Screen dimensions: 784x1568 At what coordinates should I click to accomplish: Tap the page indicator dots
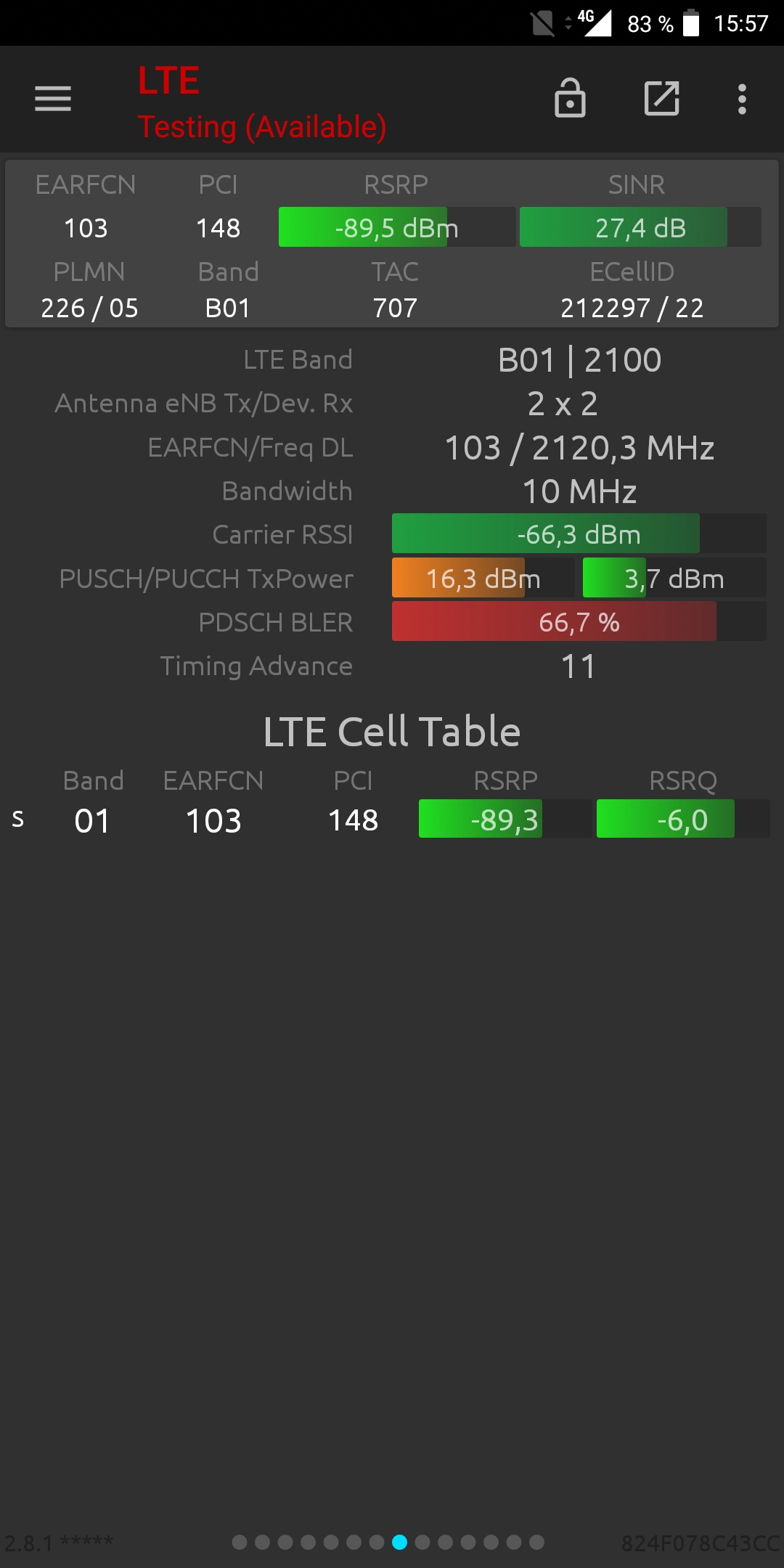click(388, 1542)
